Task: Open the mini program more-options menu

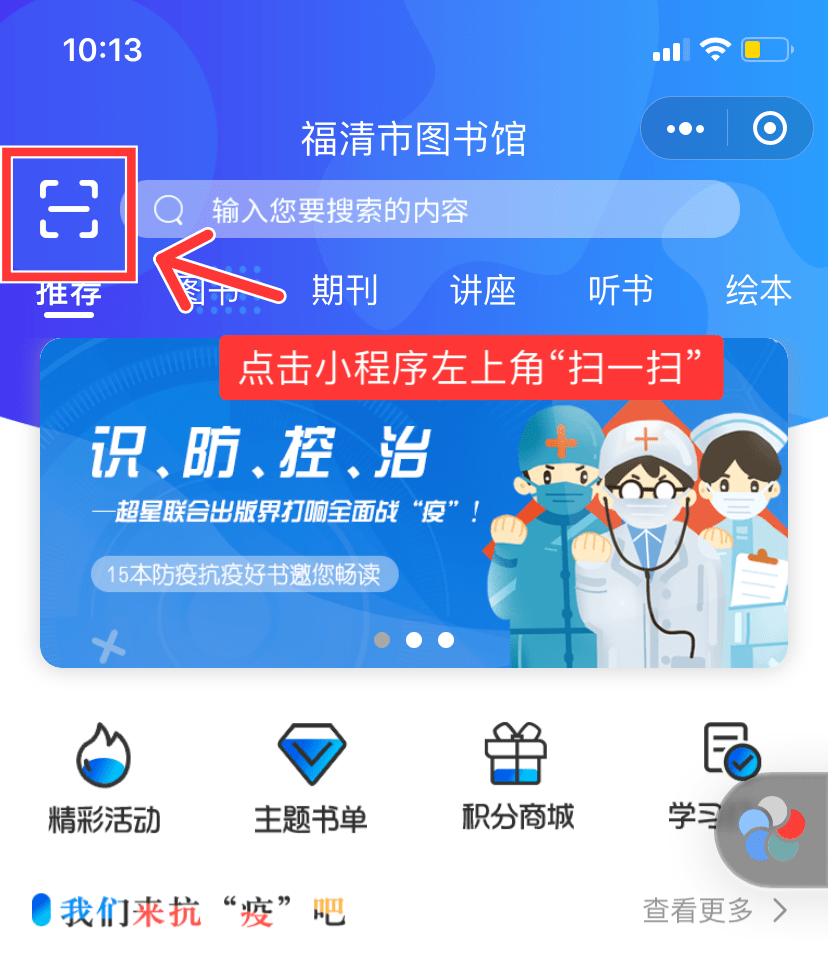Action: click(685, 128)
